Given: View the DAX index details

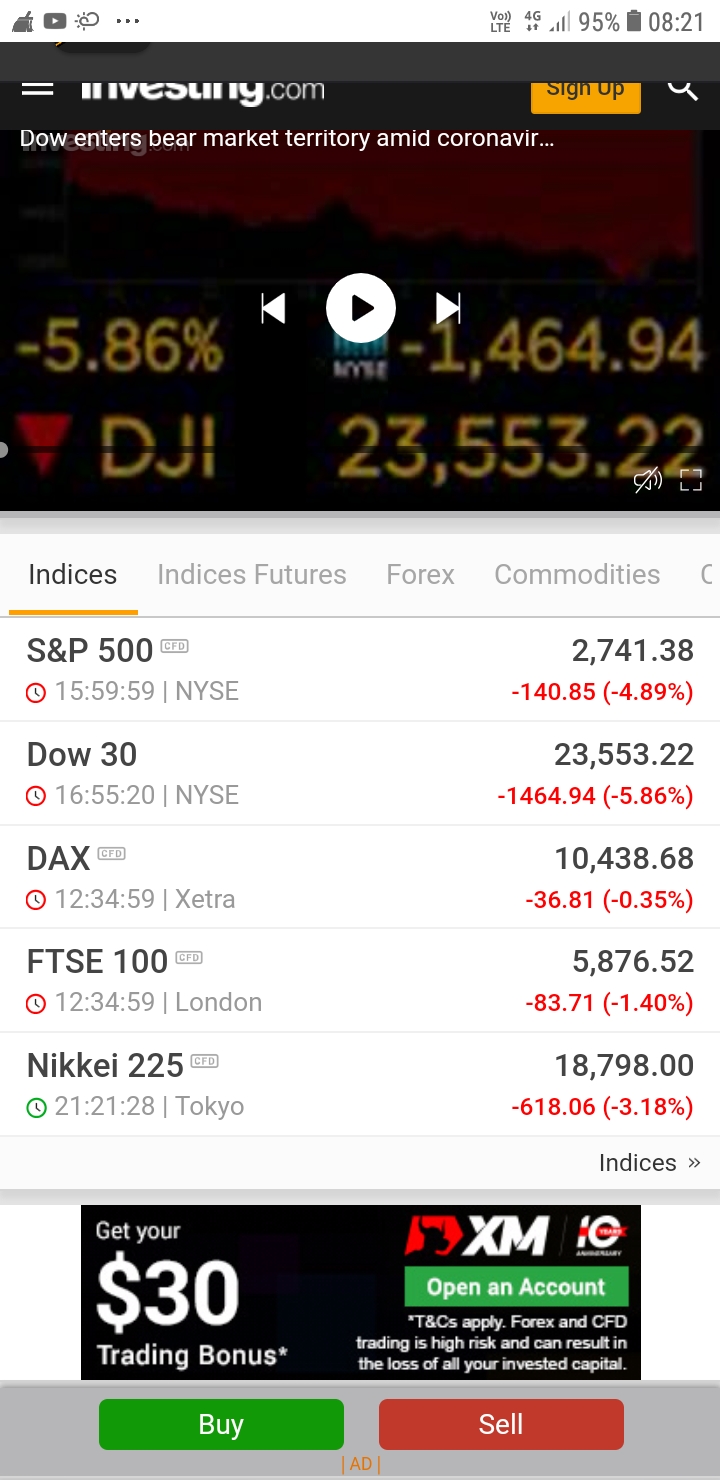Looking at the screenshot, I should click(x=360, y=877).
